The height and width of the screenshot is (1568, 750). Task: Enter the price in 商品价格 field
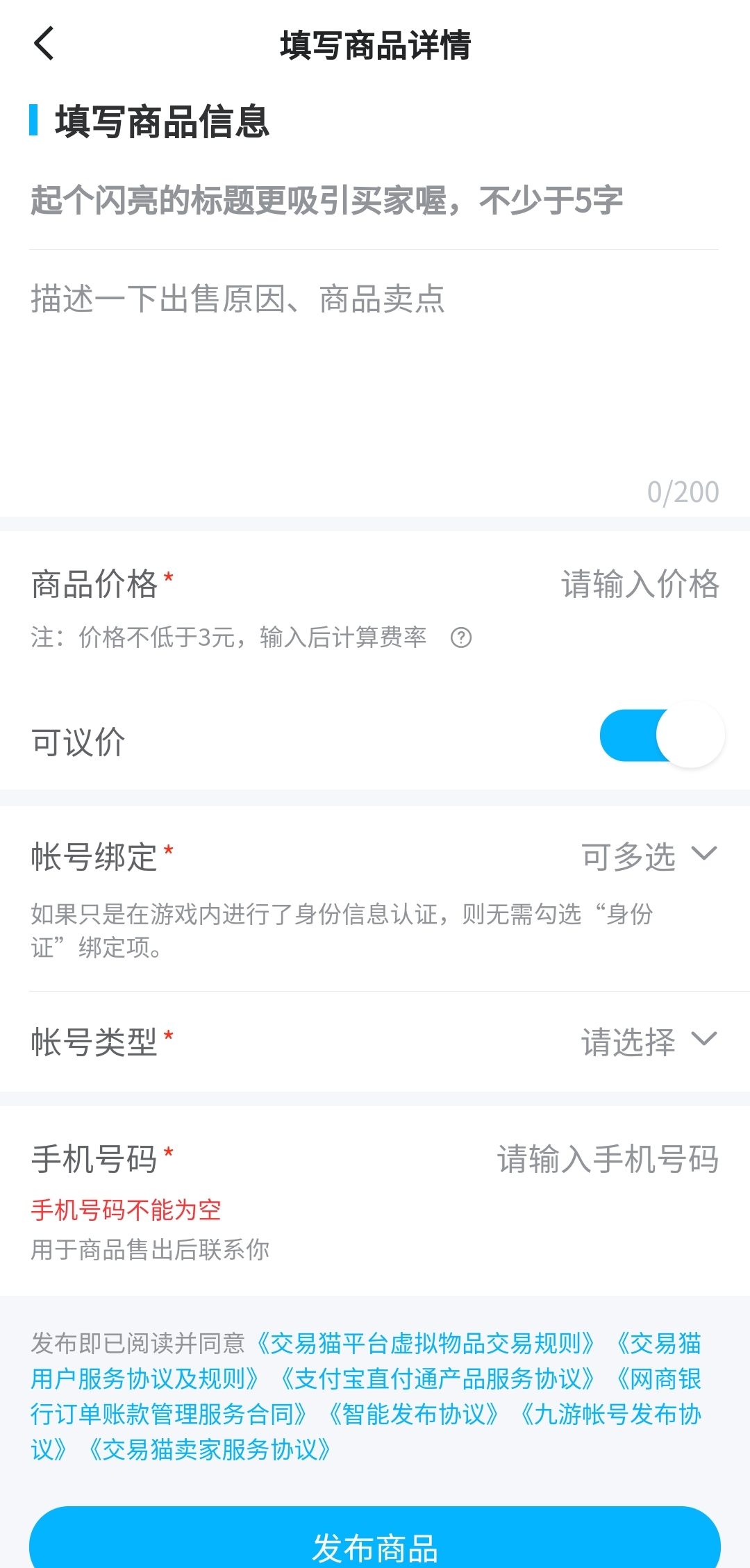[639, 584]
